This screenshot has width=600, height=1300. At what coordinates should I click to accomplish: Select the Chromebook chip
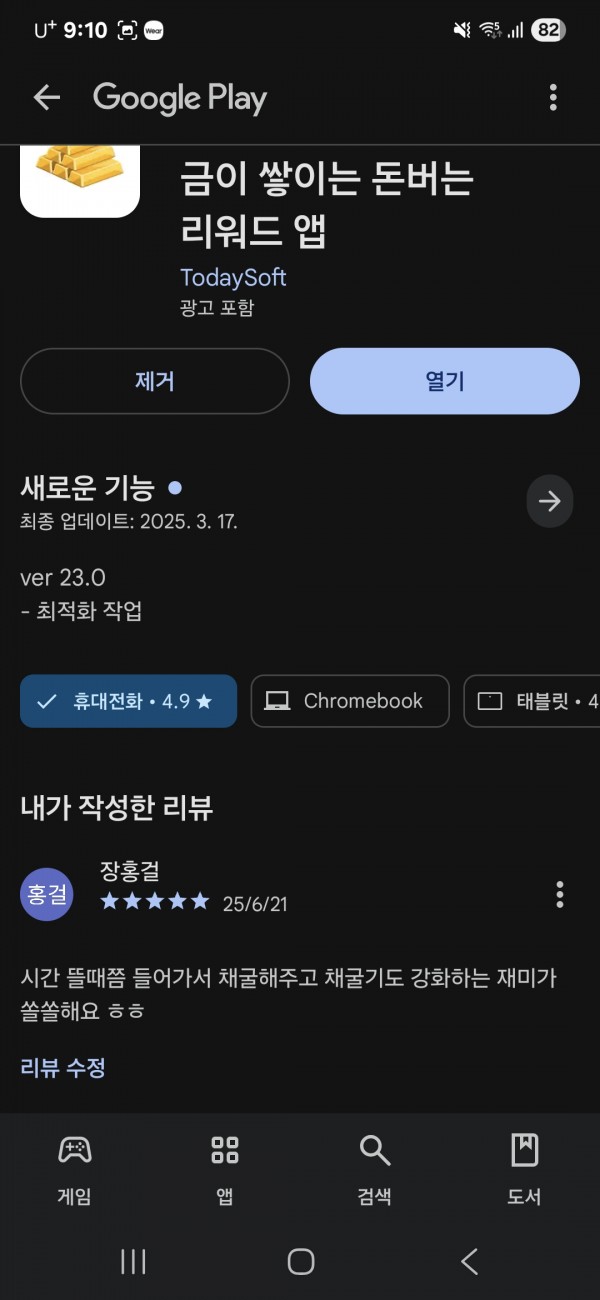[350, 701]
